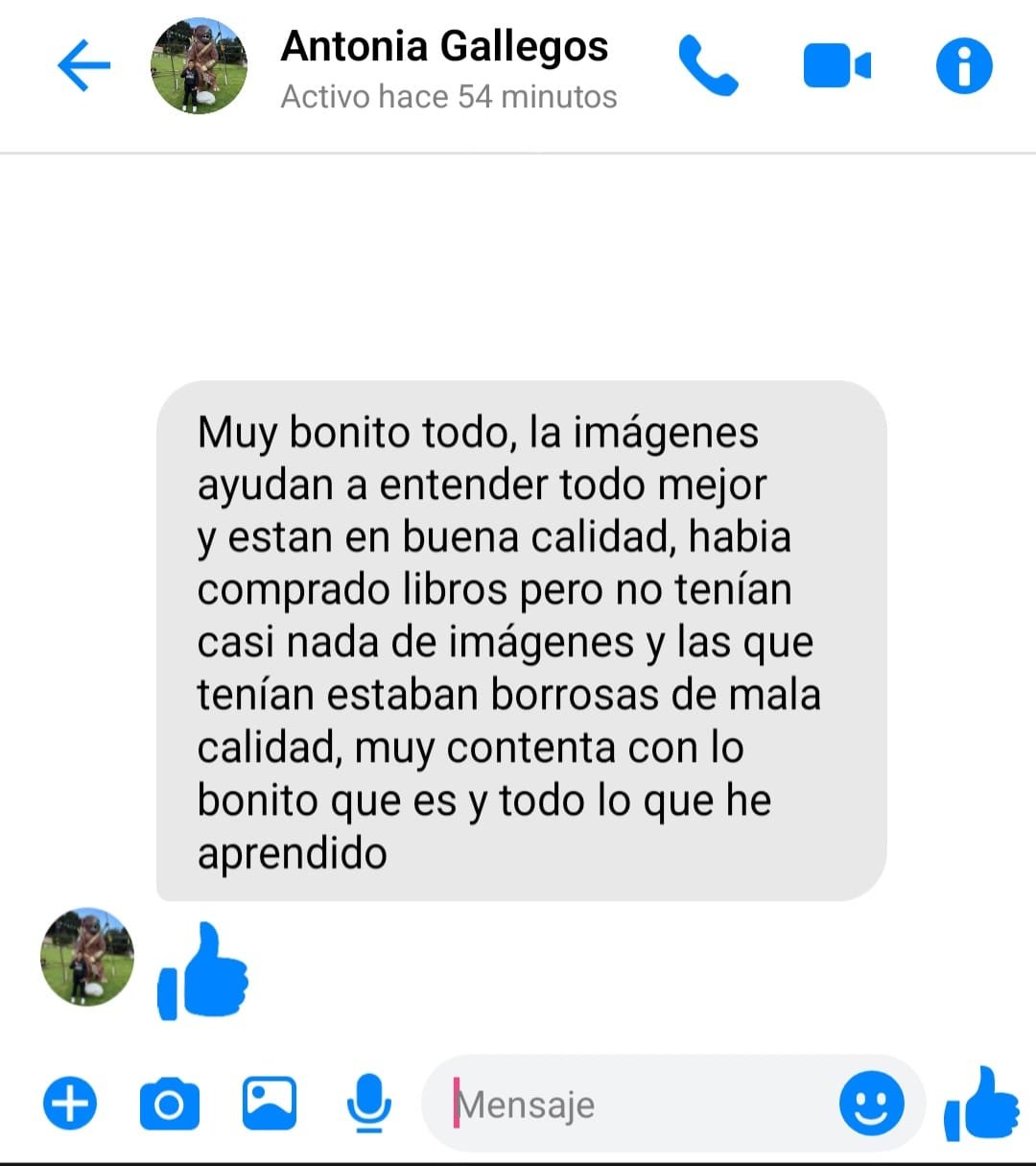This screenshot has width=1036, height=1166.
Task: Open the plus attachments menu
Action: 70,1103
